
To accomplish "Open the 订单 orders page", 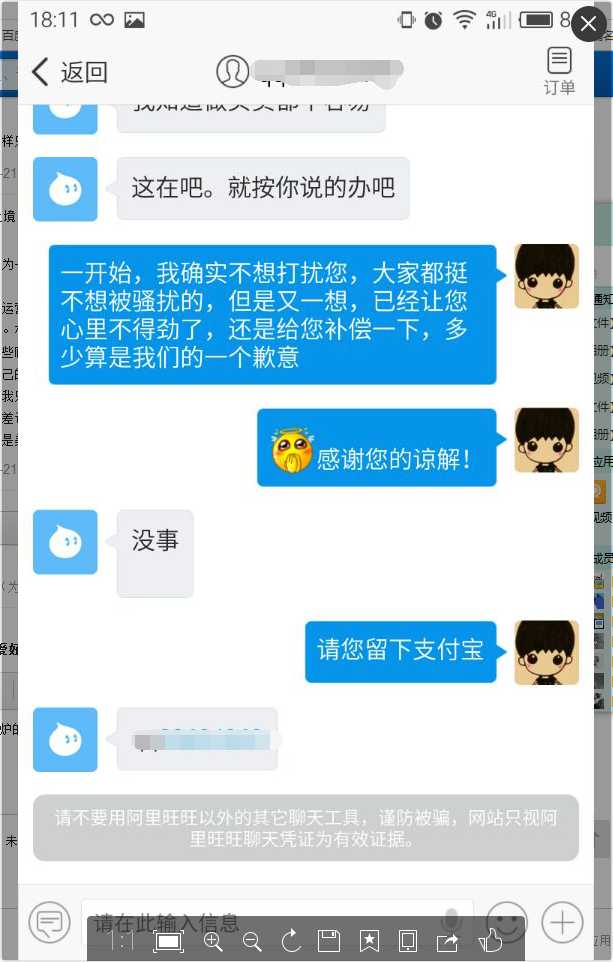I will pyautogui.click(x=559, y=71).
